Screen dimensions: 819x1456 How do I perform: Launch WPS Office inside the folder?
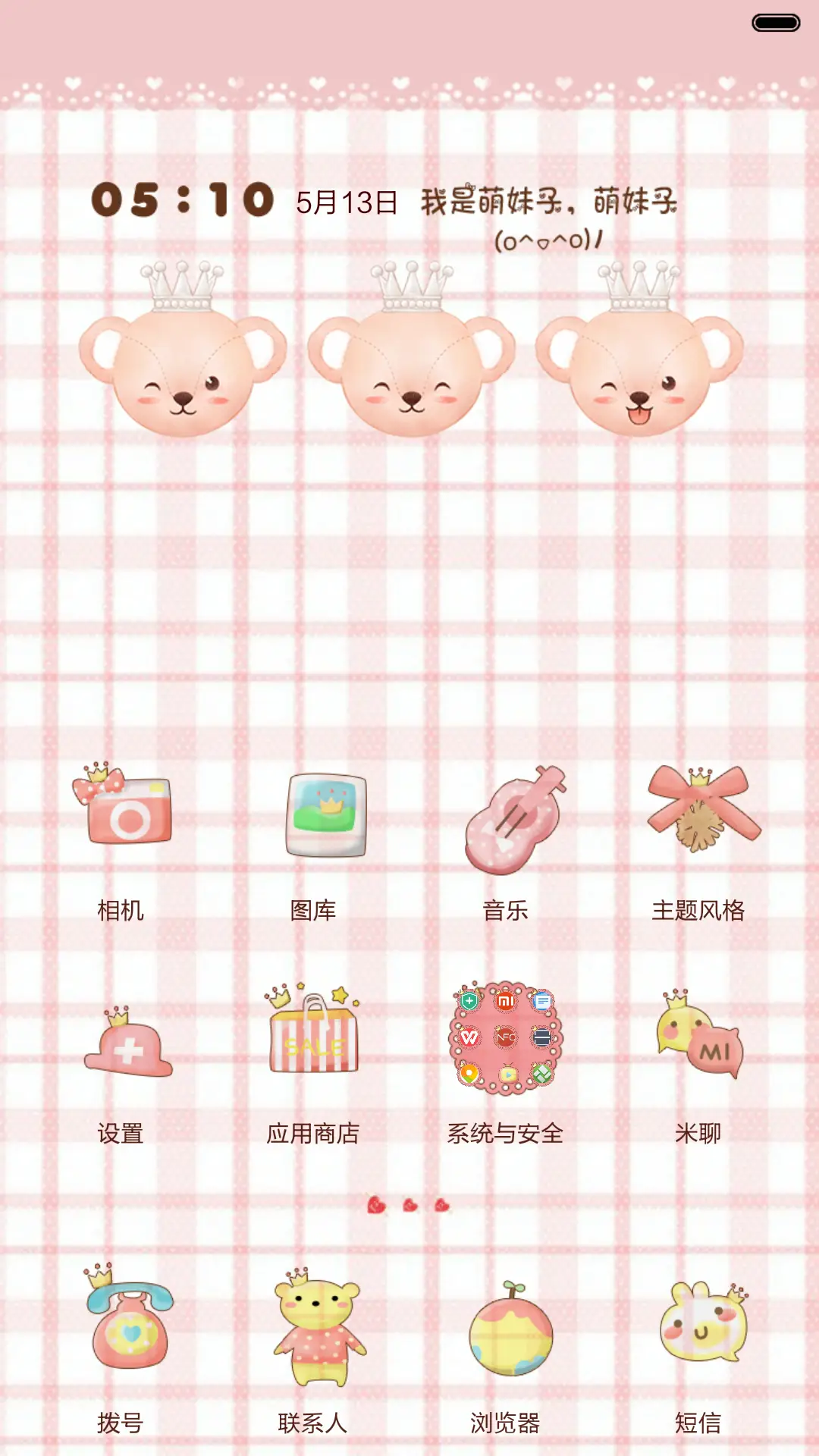pyautogui.click(x=469, y=1037)
